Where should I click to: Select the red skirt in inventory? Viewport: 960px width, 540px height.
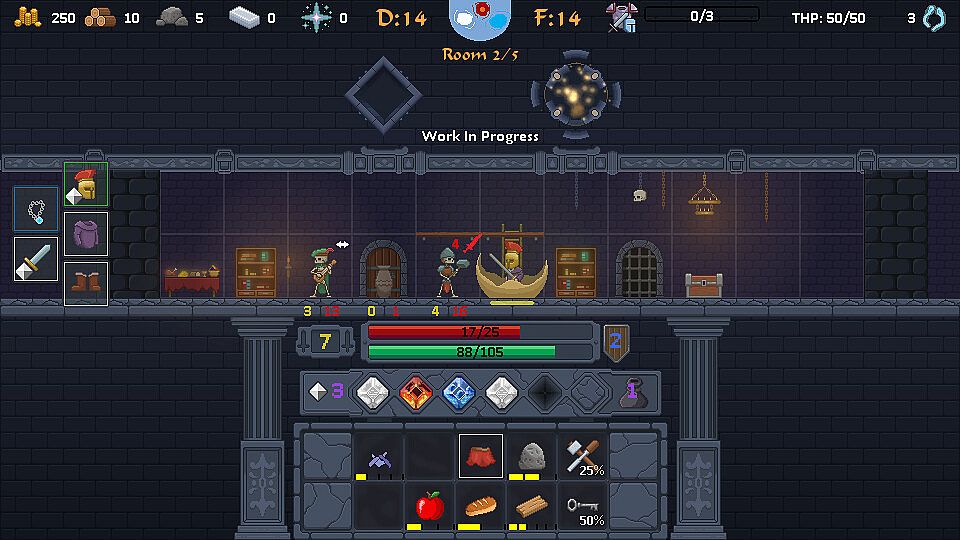(480, 457)
